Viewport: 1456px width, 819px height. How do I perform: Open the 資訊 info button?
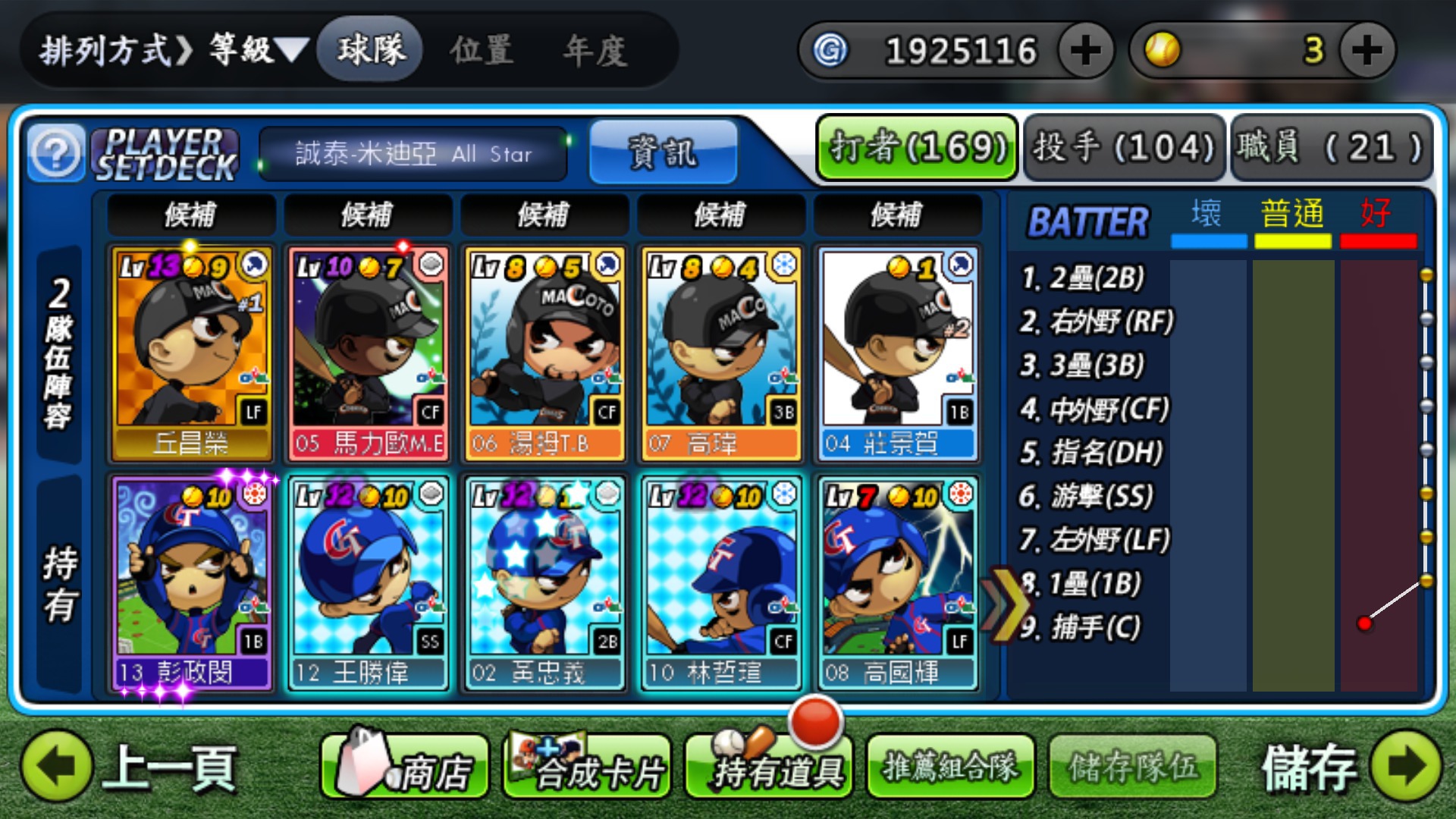tap(662, 152)
